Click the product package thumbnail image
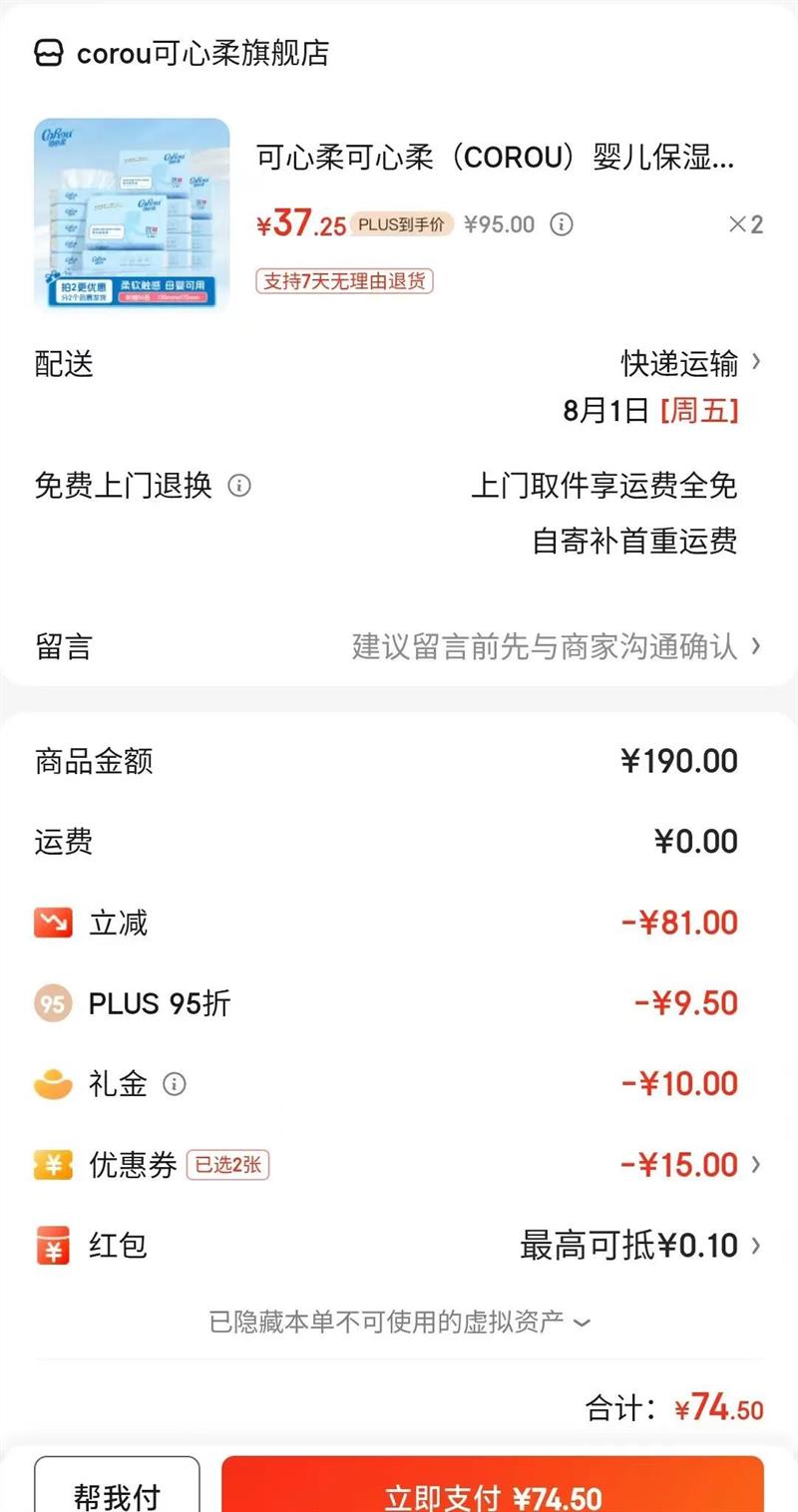Viewport: 798px width, 1512px height. point(130,212)
